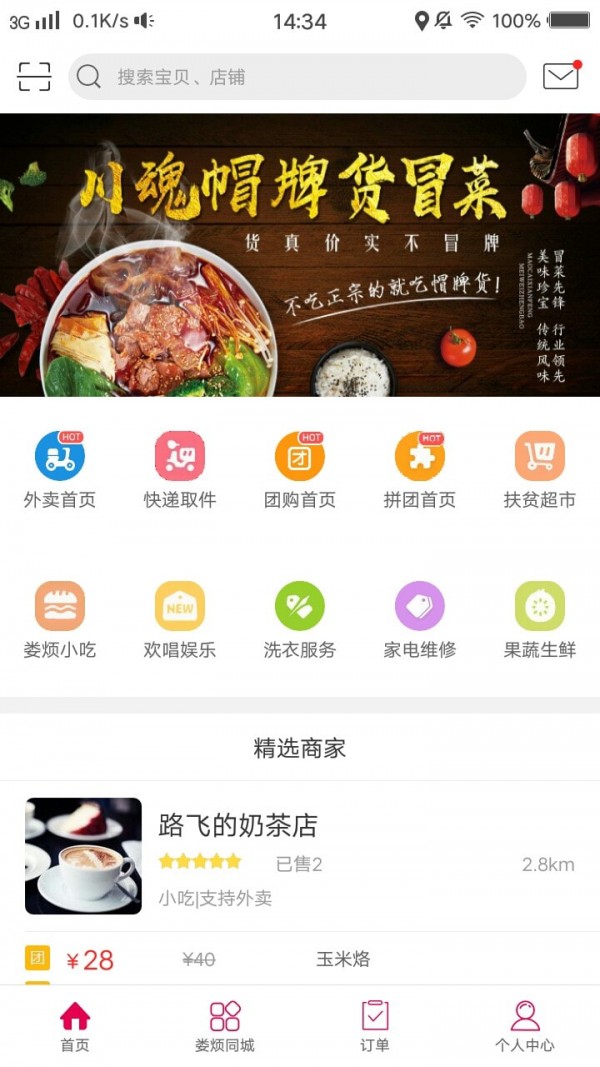Switch to the 娄烦同城 tab
Viewport: 600px width, 1067px height.
pyautogui.click(x=225, y=1026)
